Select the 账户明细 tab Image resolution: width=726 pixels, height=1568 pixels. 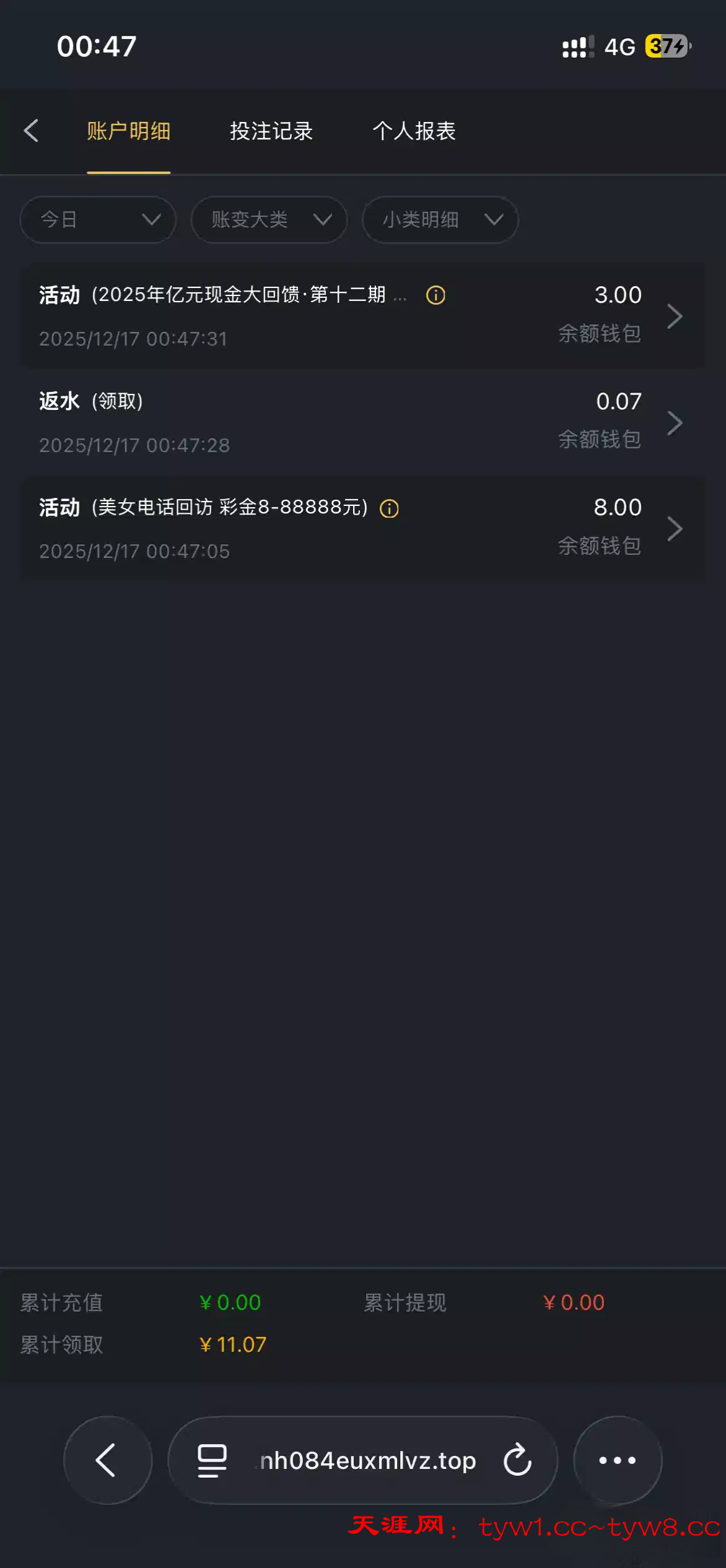point(128,131)
